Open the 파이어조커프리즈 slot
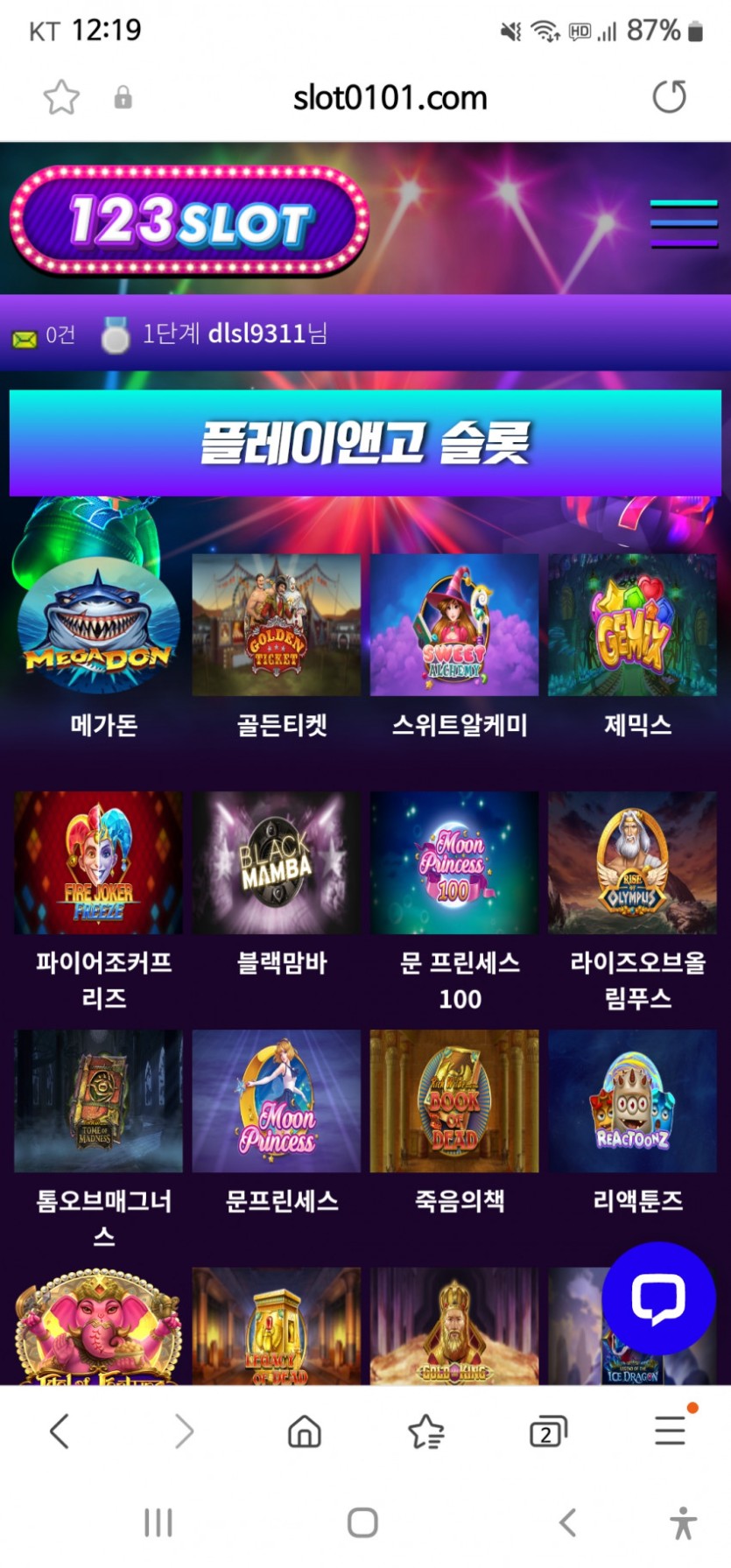 tap(99, 863)
